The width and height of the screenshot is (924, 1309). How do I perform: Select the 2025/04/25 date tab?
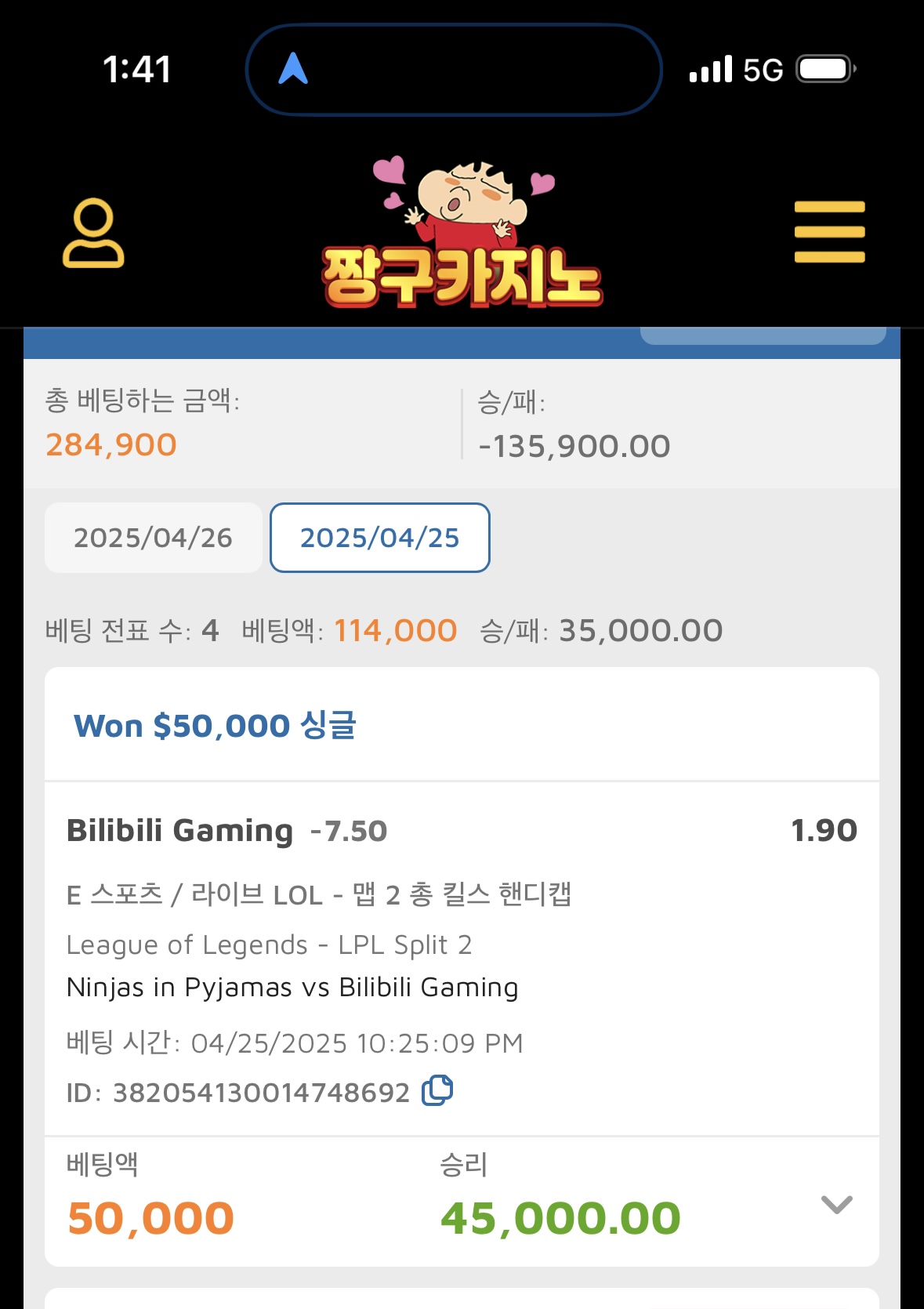tap(380, 538)
